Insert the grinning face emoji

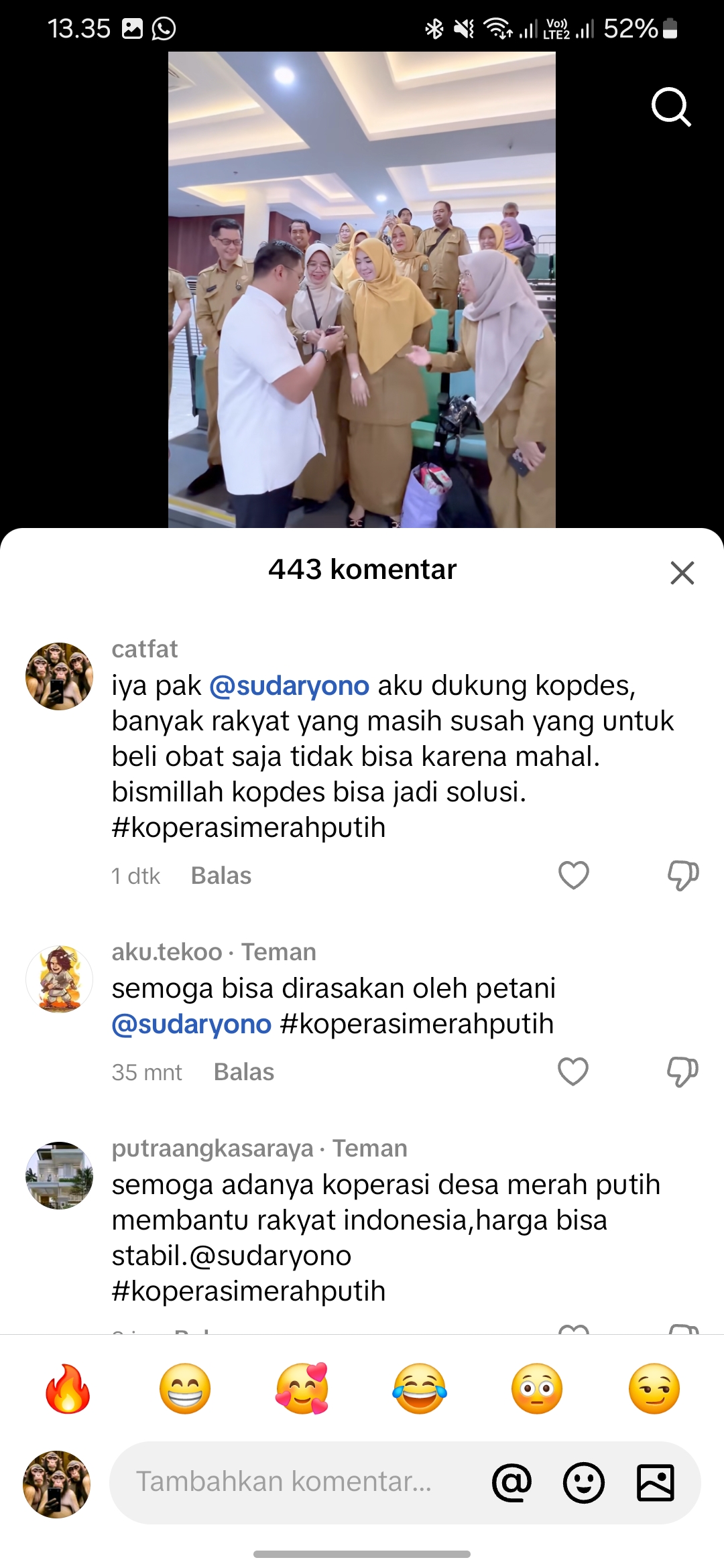(x=185, y=1388)
